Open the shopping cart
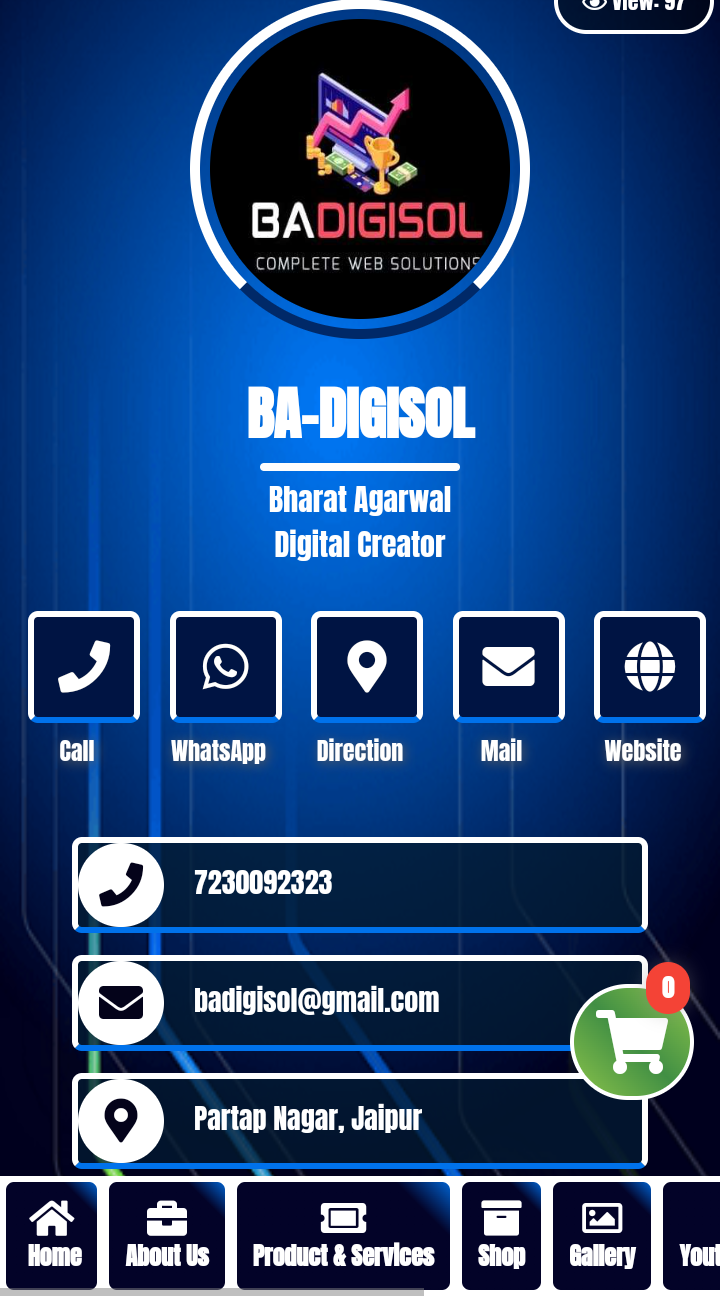 [x=632, y=1041]
